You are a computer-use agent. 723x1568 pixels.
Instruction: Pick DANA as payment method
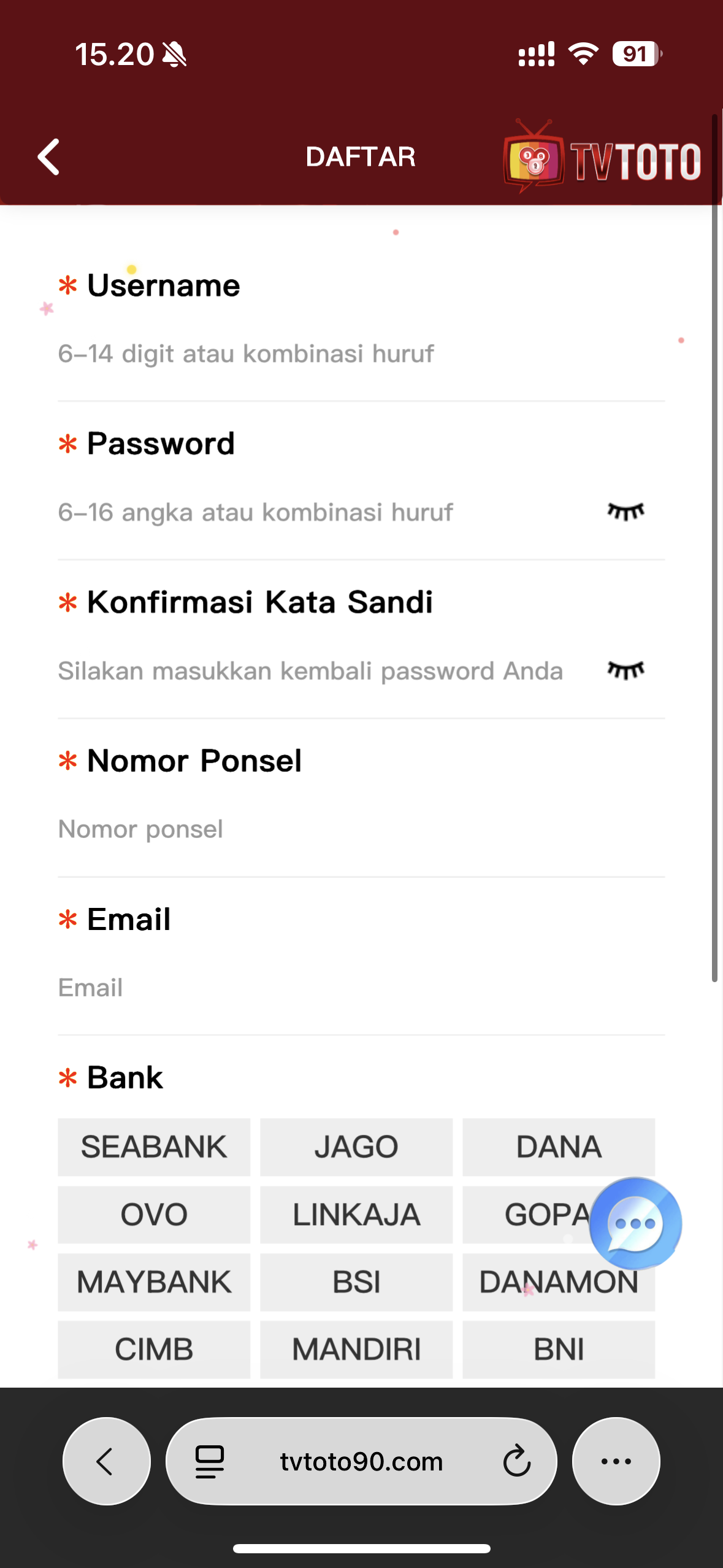click(x=559, y=1147)
